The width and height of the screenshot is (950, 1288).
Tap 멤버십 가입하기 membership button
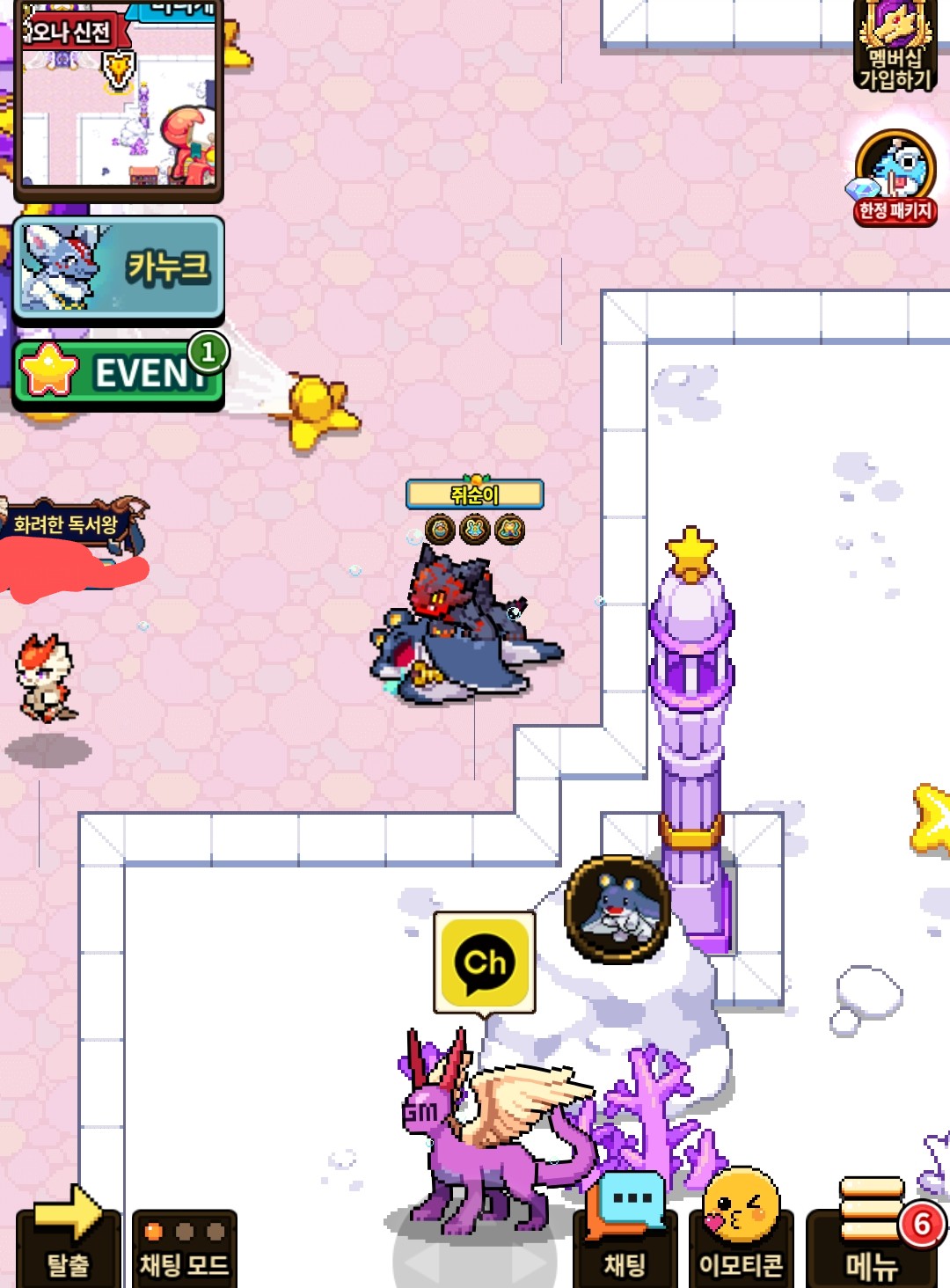[x=895, y=46]
